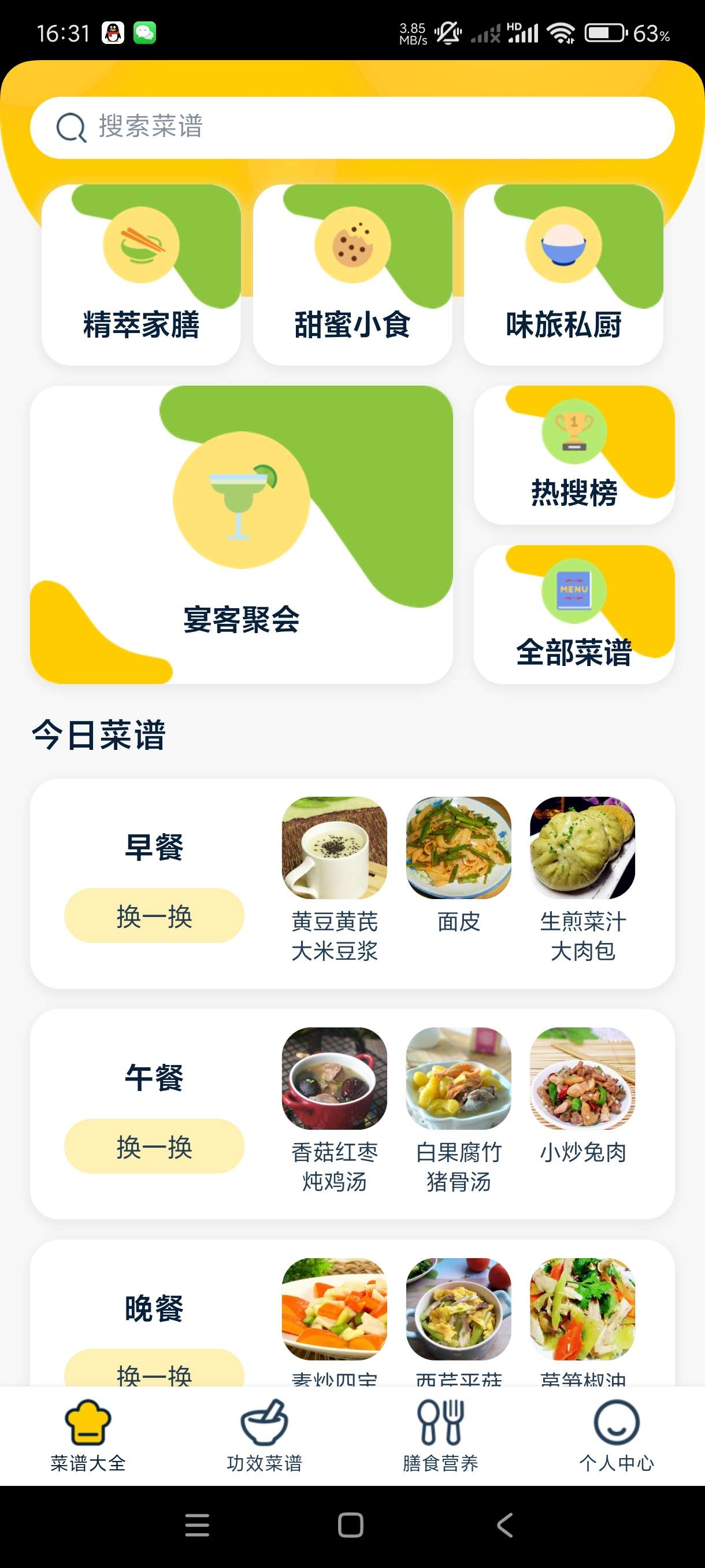Tap the system back button

505,1525
